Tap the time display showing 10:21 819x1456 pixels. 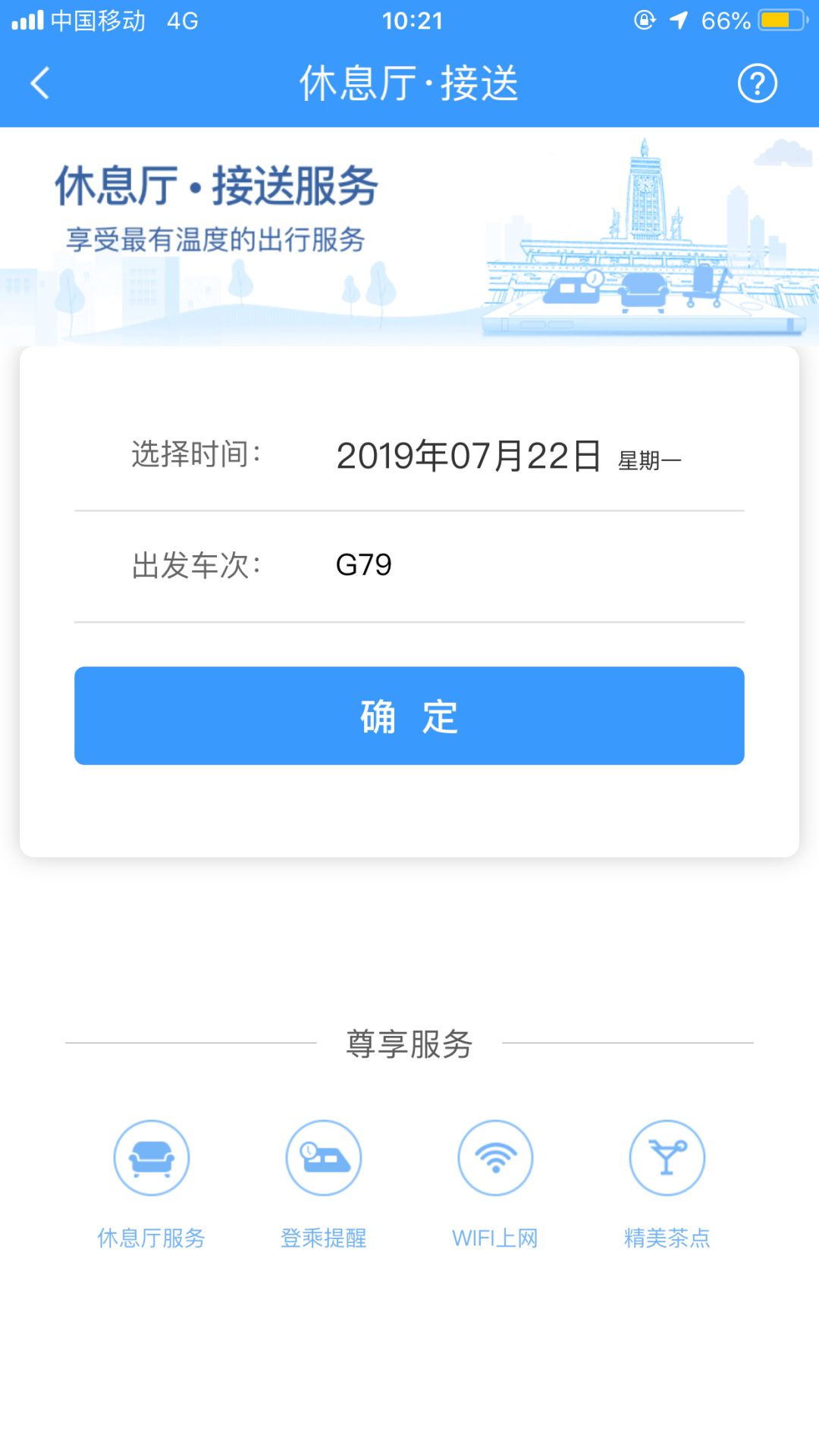click(x=409, y=20)
